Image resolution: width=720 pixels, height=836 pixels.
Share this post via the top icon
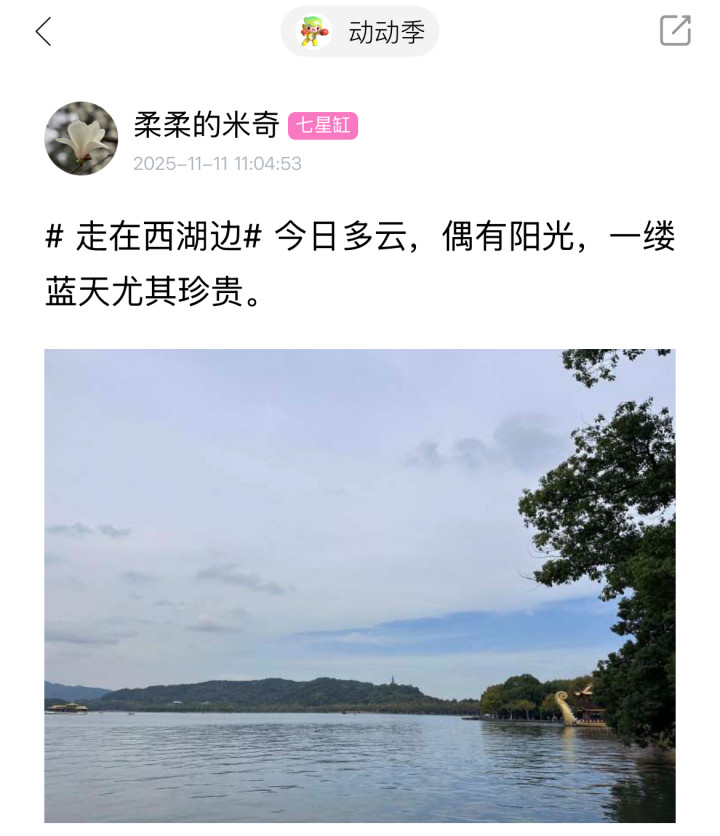(x=675, y=31)
